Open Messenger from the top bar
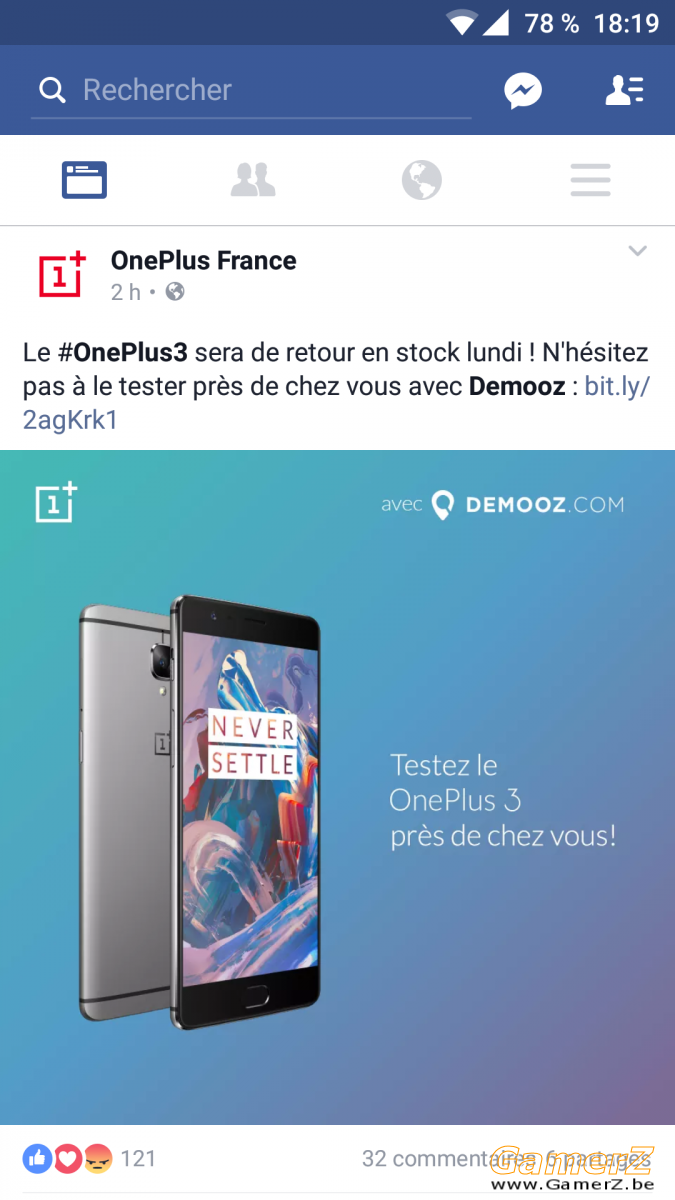Screen dimensions: 675x1200 click(x=523, y=91)
